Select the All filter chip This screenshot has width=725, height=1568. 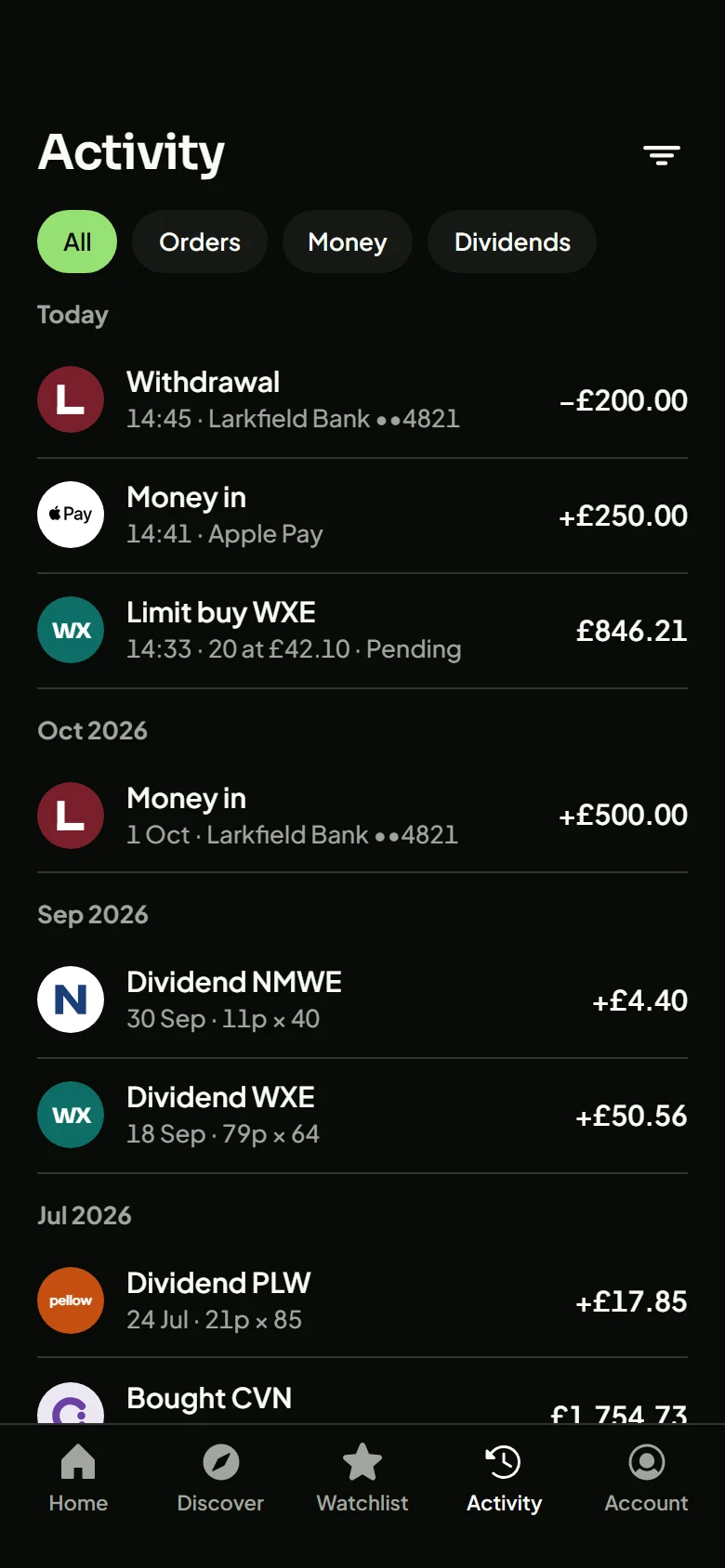pyautogui.click(x=77, y=242)
